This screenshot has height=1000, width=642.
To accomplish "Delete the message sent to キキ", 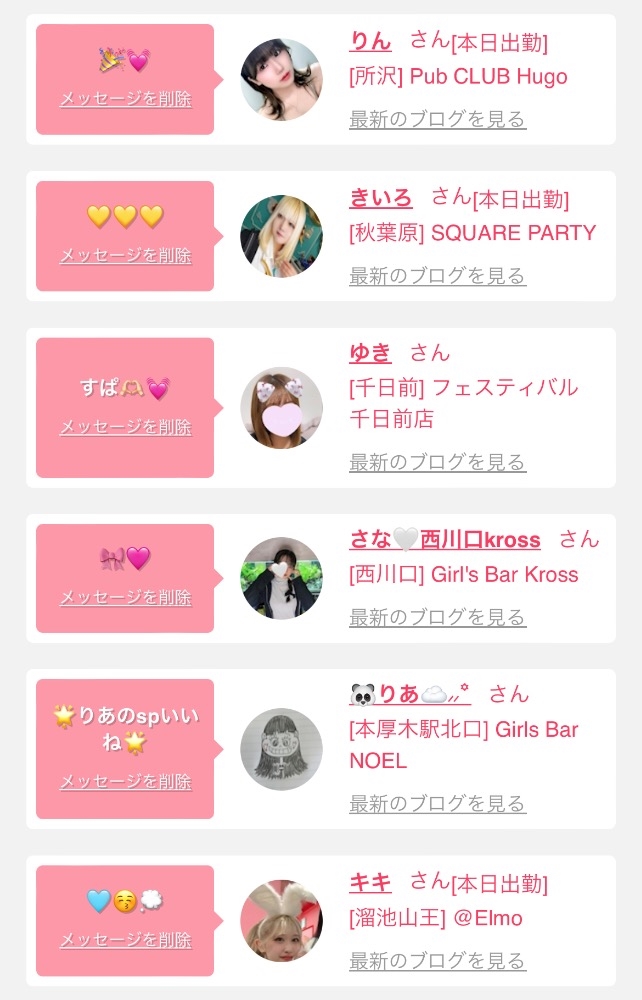I will click(126, 940).
